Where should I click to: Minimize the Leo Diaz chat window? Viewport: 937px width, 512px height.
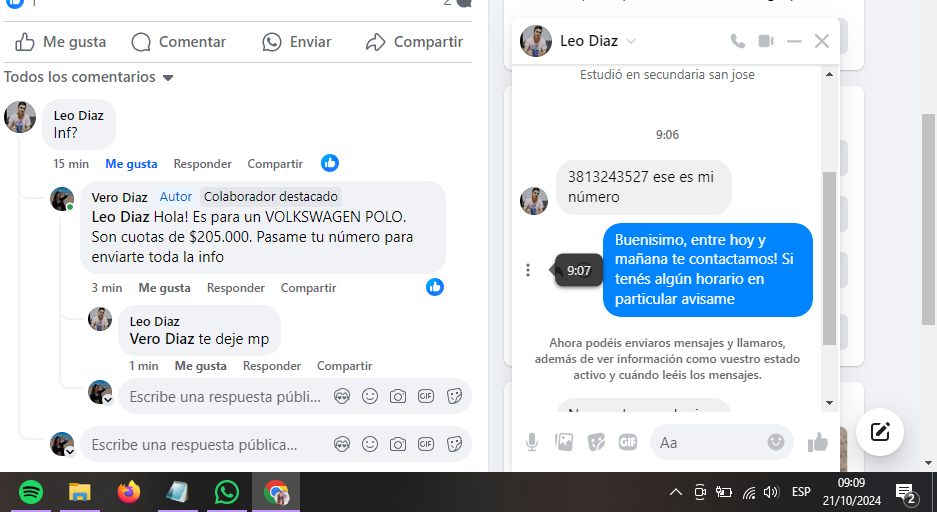point(794,41)
